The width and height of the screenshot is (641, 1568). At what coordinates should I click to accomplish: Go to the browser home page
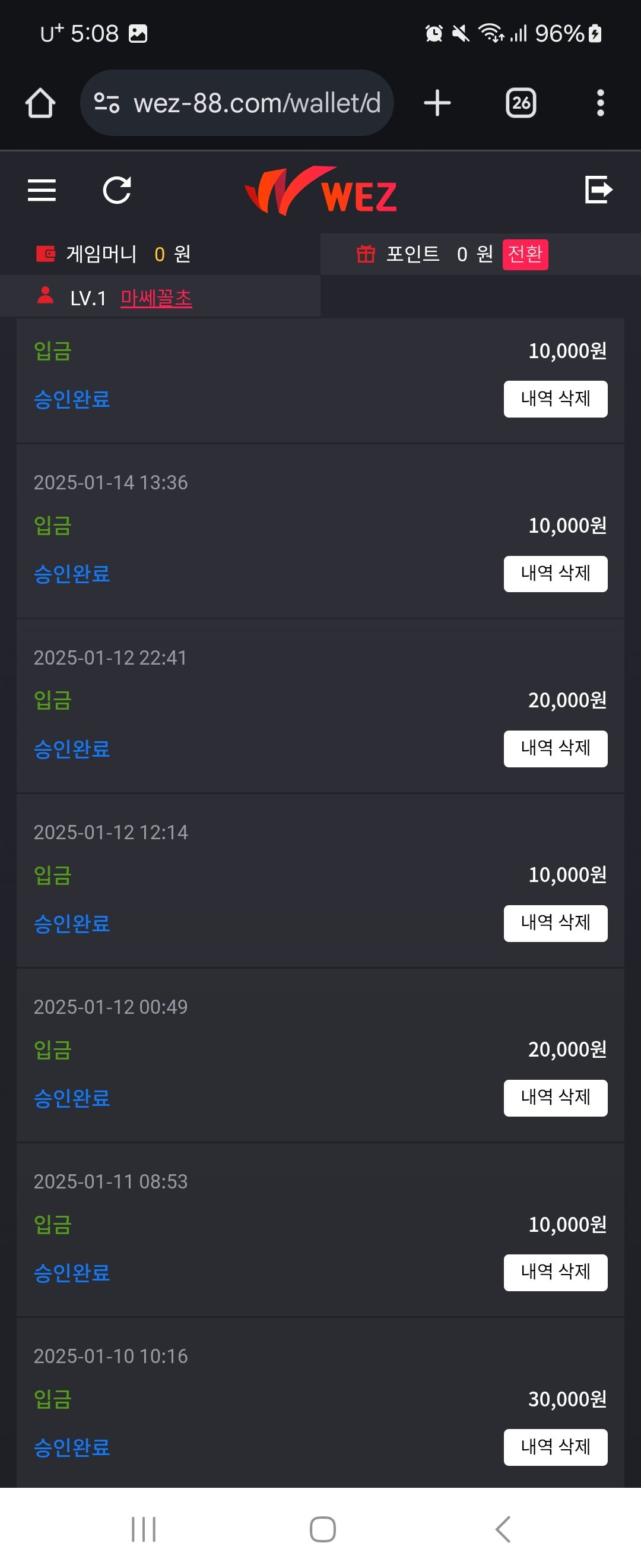click(x=40, y=103)
